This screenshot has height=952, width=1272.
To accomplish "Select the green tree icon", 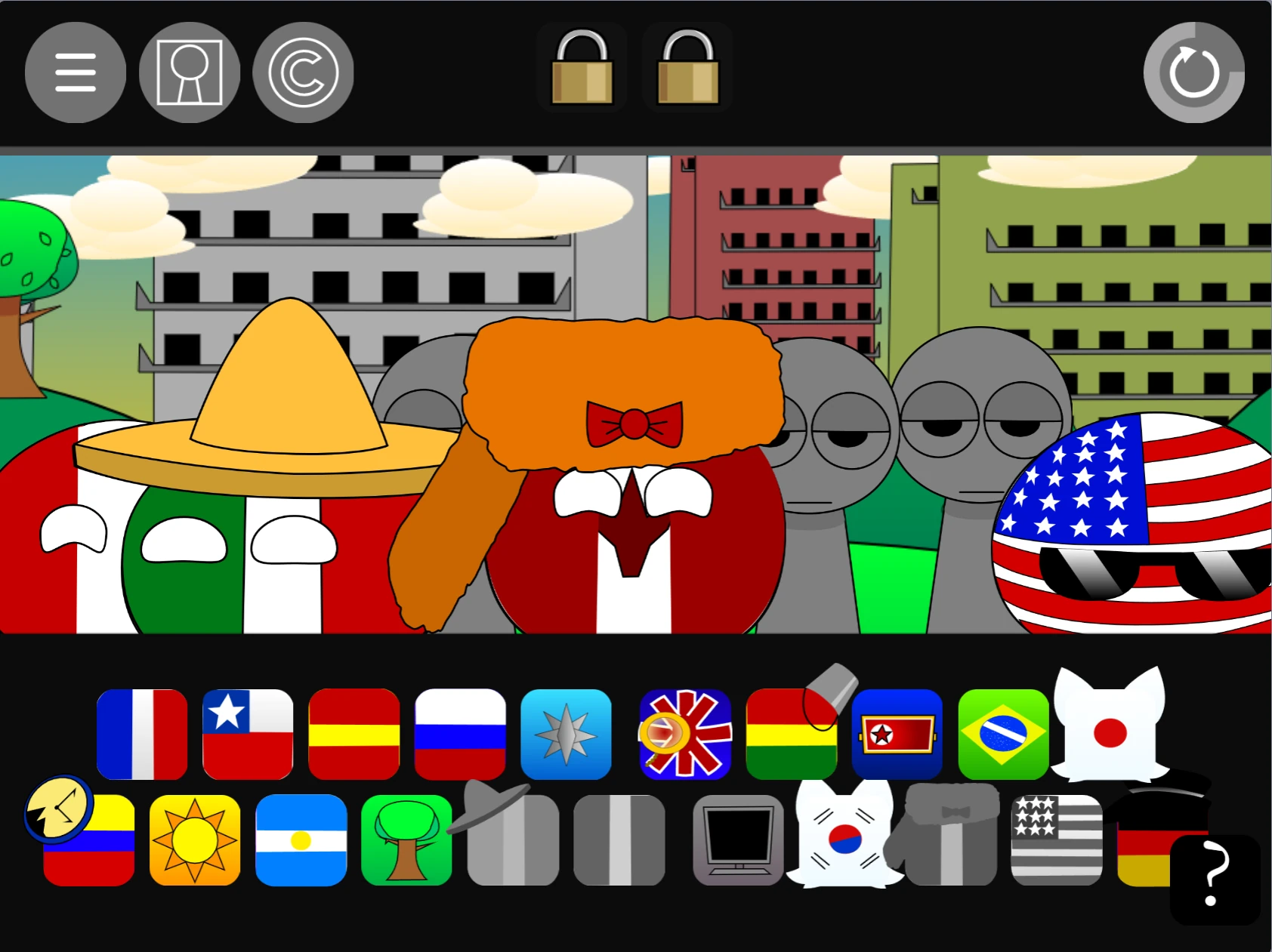I will point(406,840).
